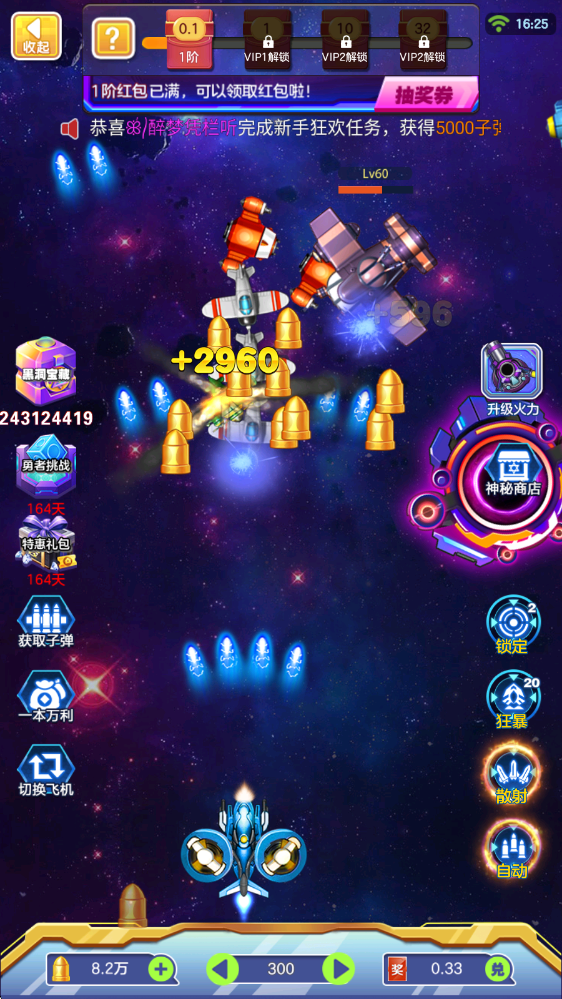The width and height of the screenshot is (562, 999).
Task: Claim the 1阶 red packet
Action: 189,40
